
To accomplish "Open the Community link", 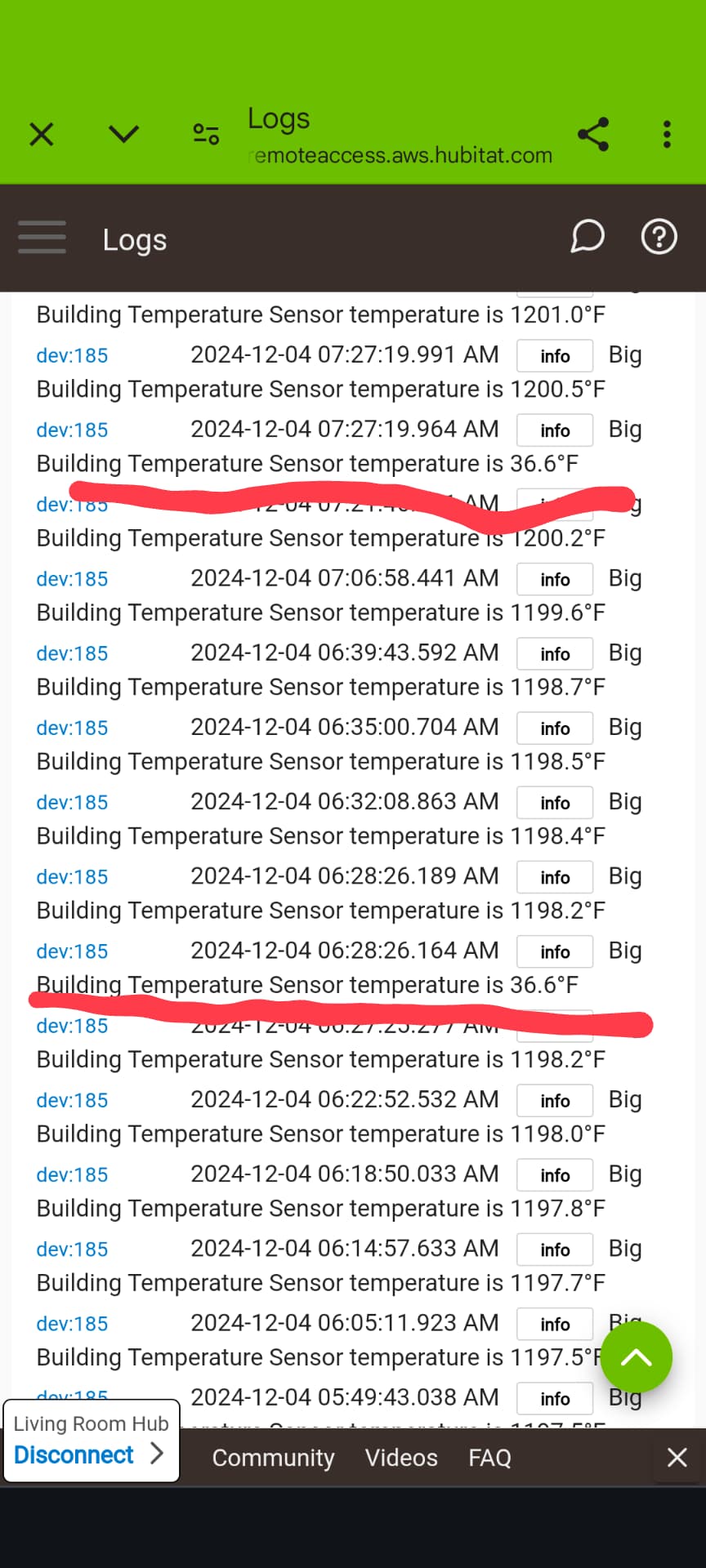I will 274,1458.
